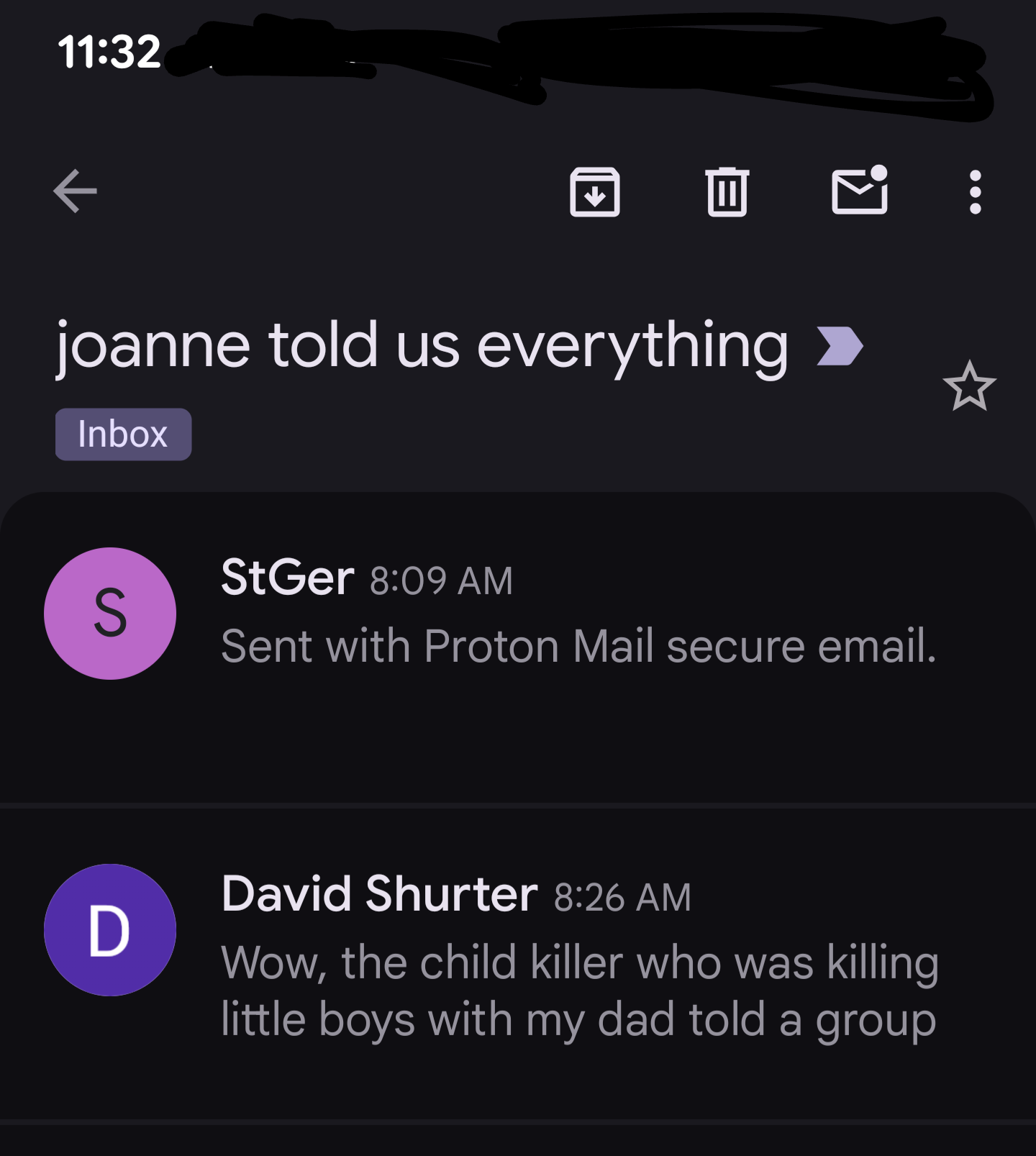
Task: Archive this email conversation
Action: coord(594,192)
